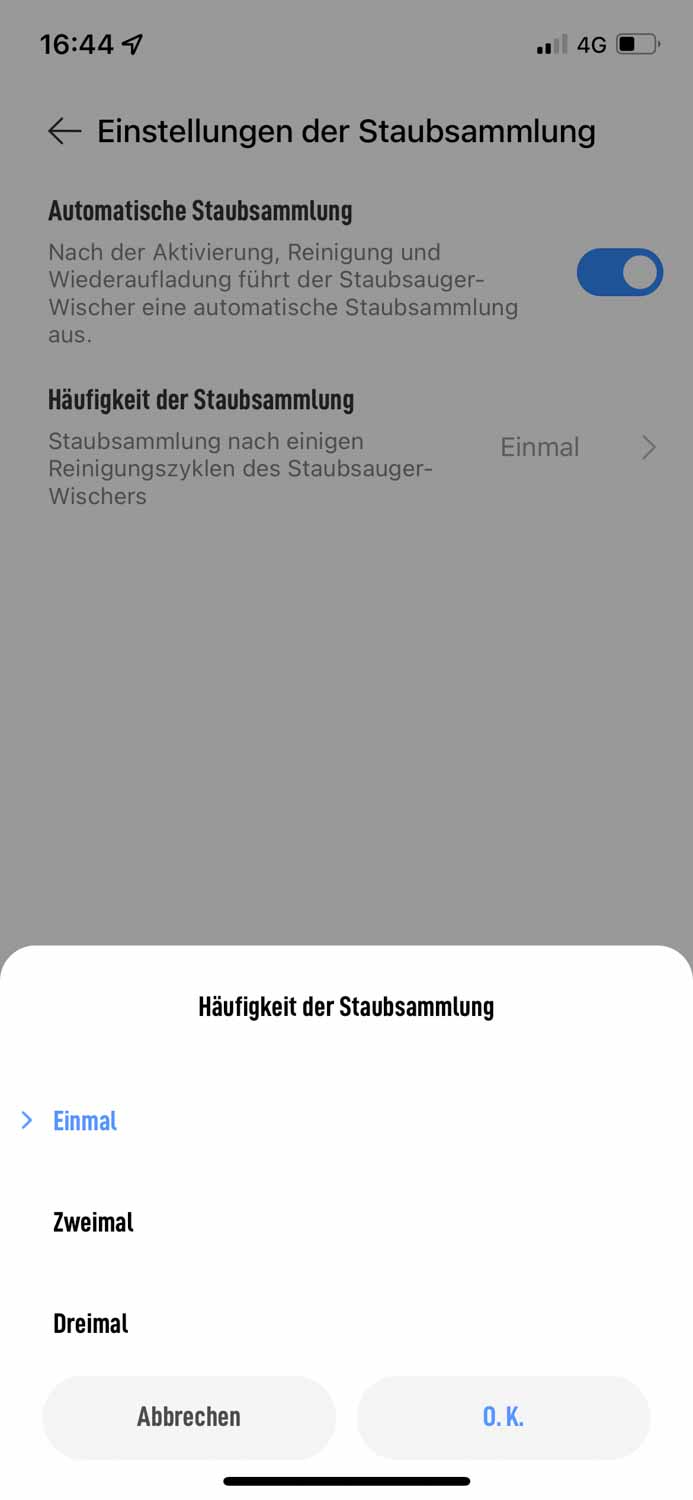693x1500 pixels.
Task: Select the Einmal frequency option
Action: click(86, 1121)
